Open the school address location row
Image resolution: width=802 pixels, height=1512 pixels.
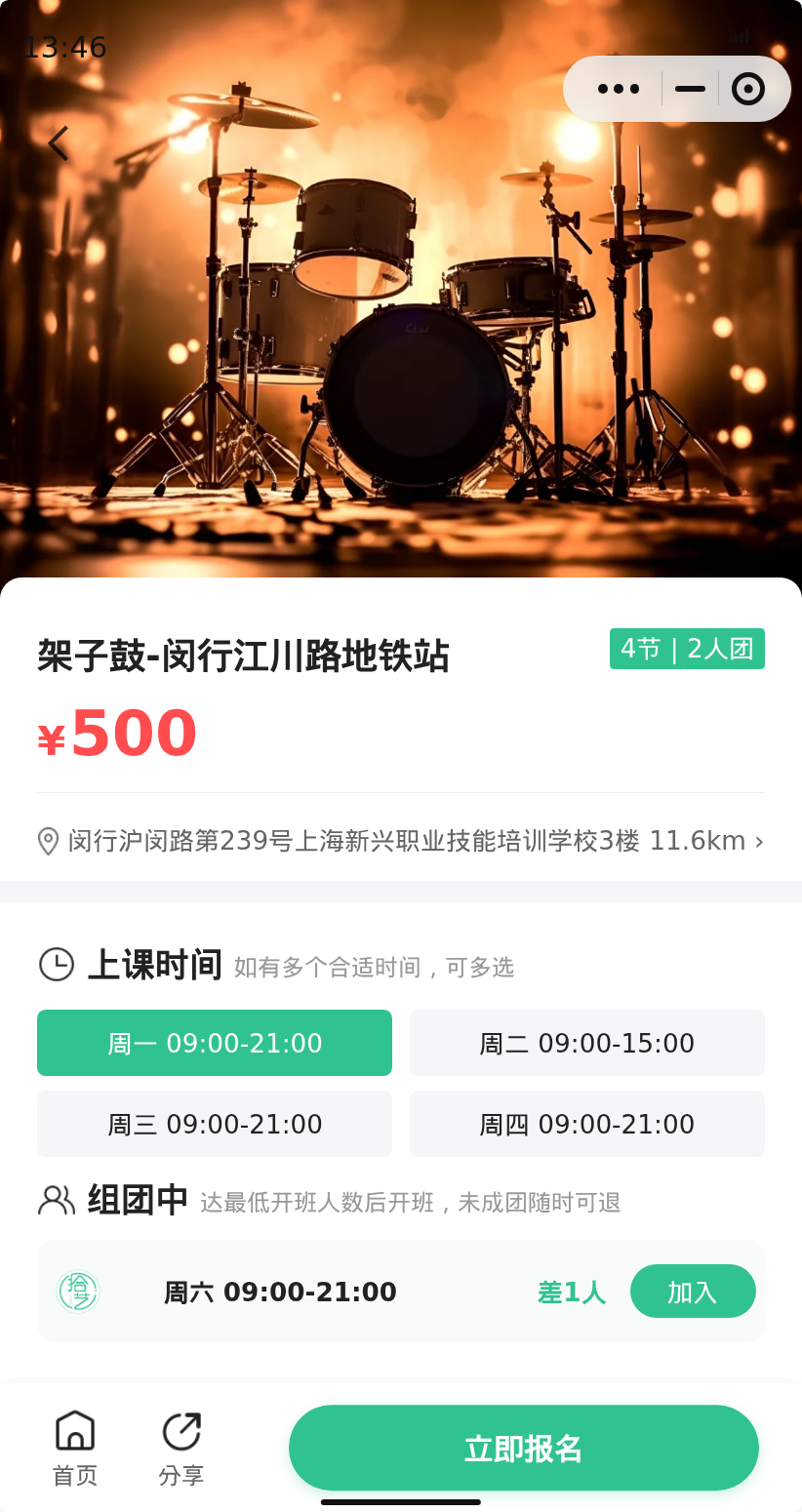pos(401,840)
